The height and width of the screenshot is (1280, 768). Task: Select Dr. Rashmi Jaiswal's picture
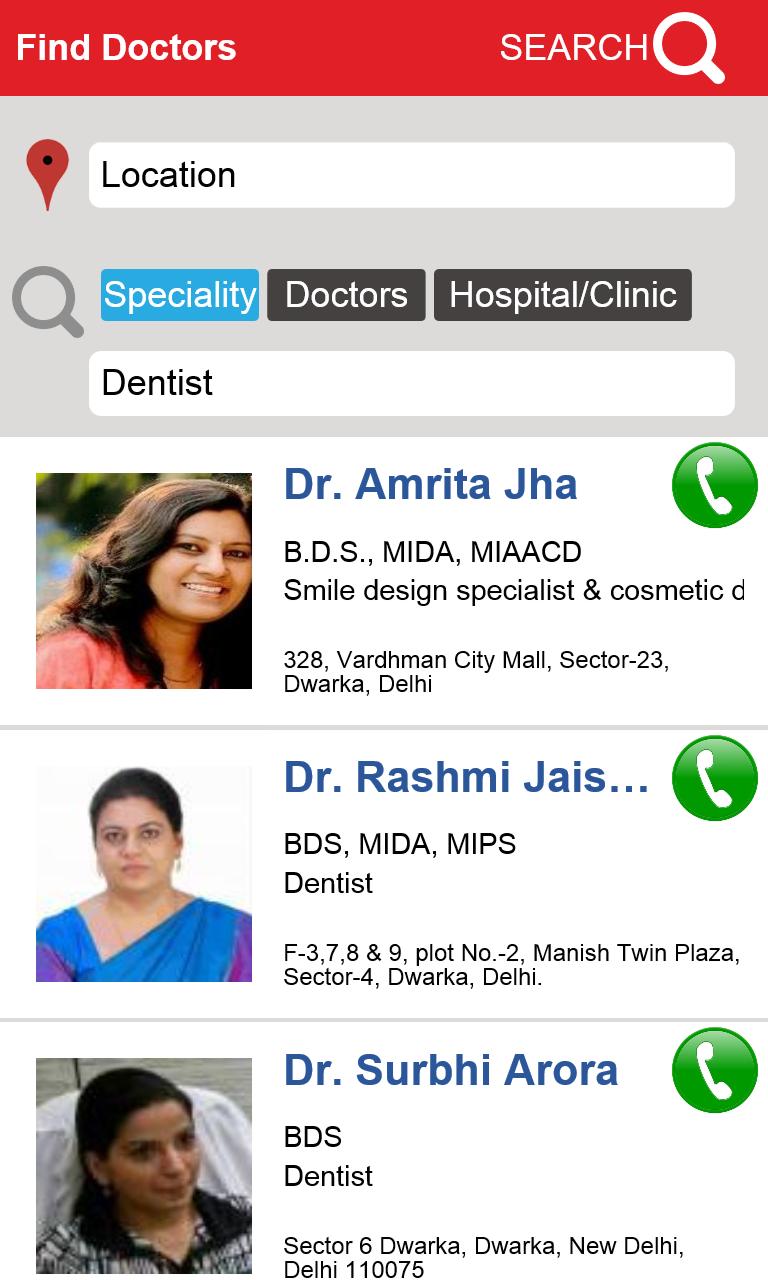click(x=144, y=872)
